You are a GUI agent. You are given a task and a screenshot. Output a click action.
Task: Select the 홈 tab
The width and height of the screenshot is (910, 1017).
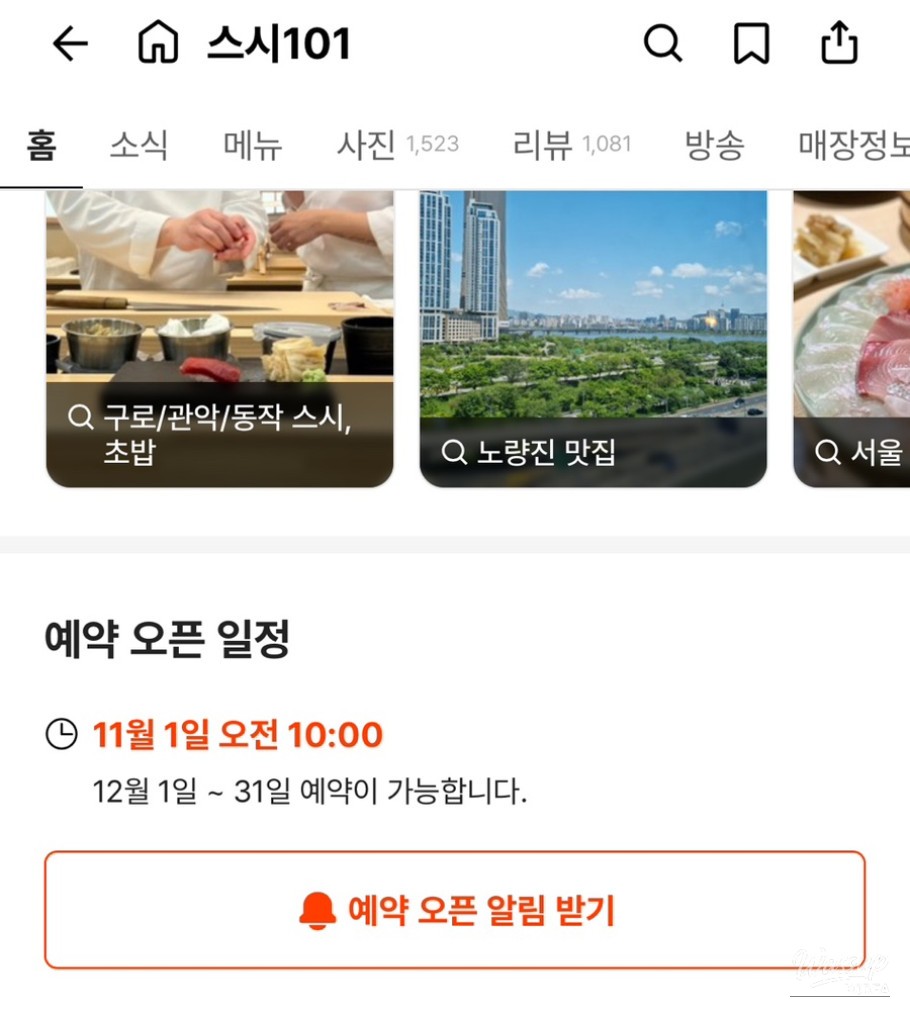coord(41,146)
